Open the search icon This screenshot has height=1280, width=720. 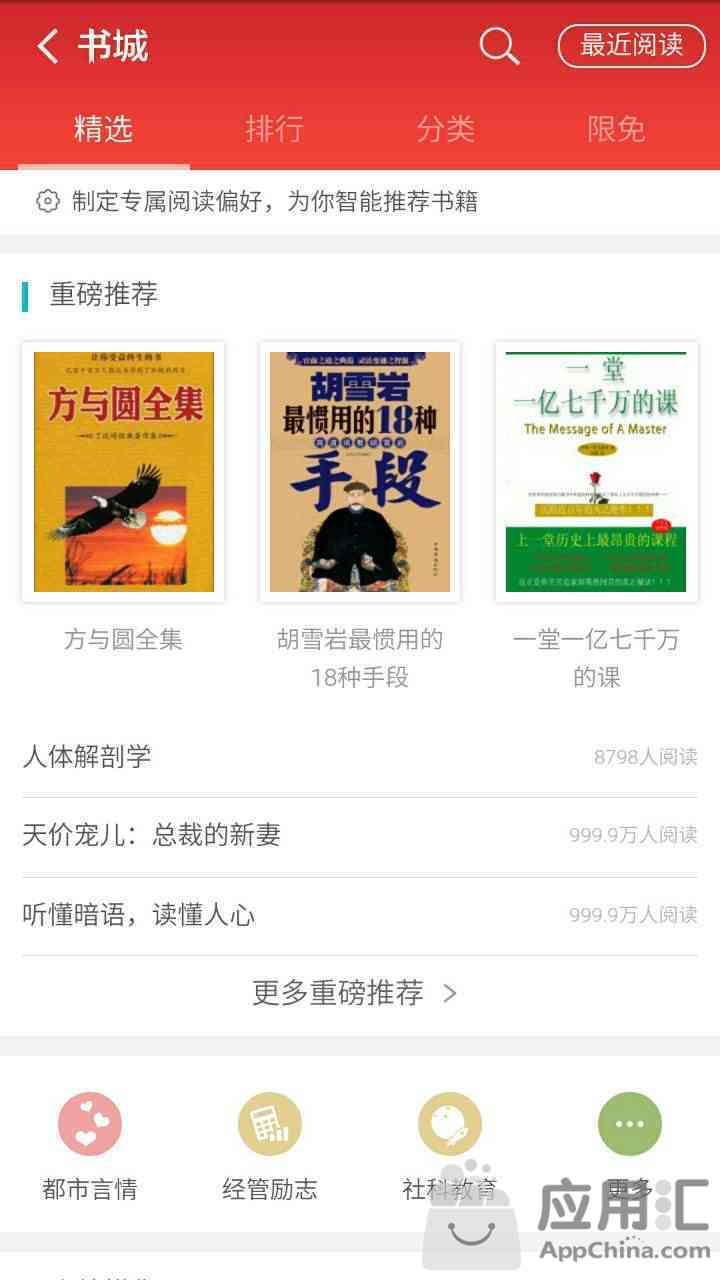[x=499, y=46]
